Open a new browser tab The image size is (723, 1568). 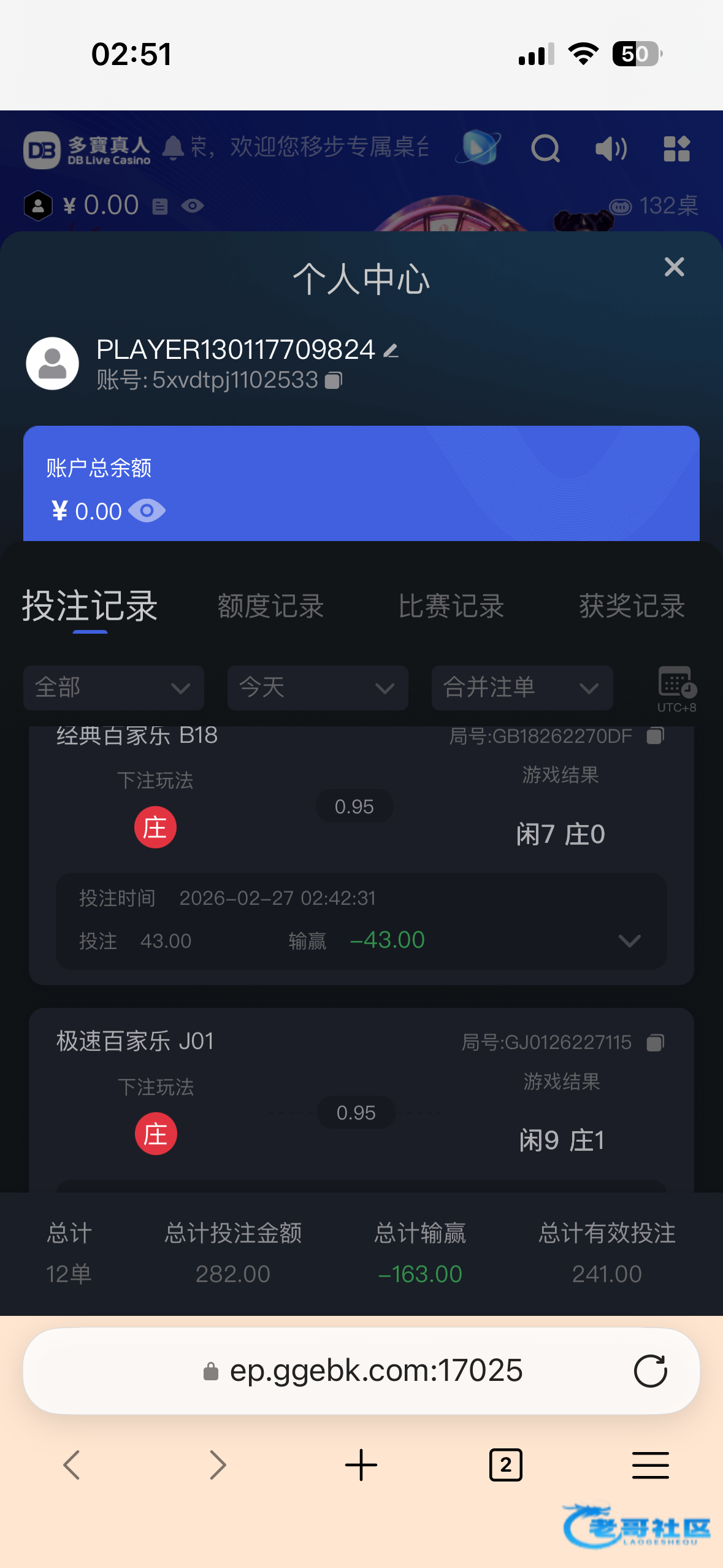coord(361,1465)
